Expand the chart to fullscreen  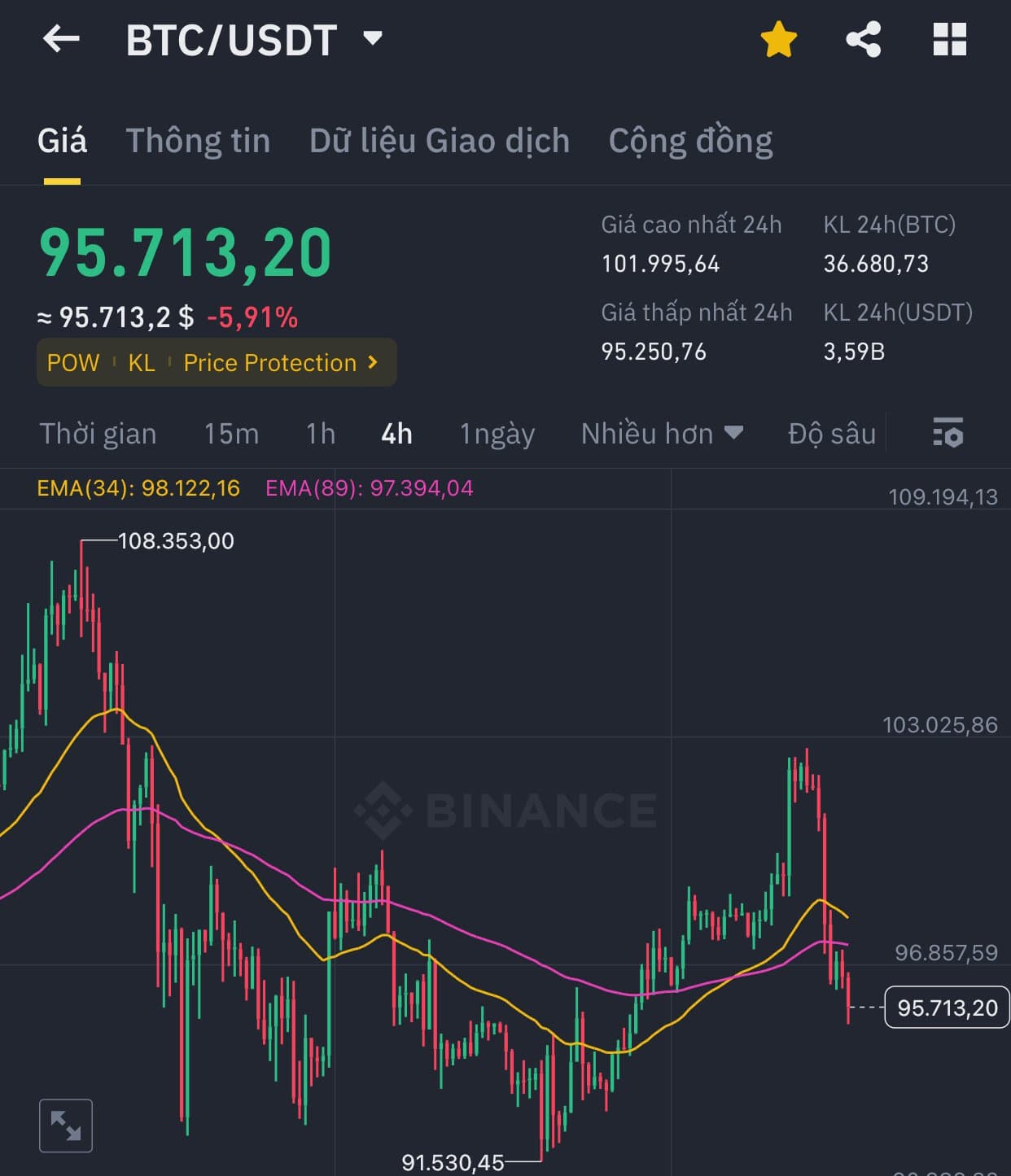pos(66,1126)
